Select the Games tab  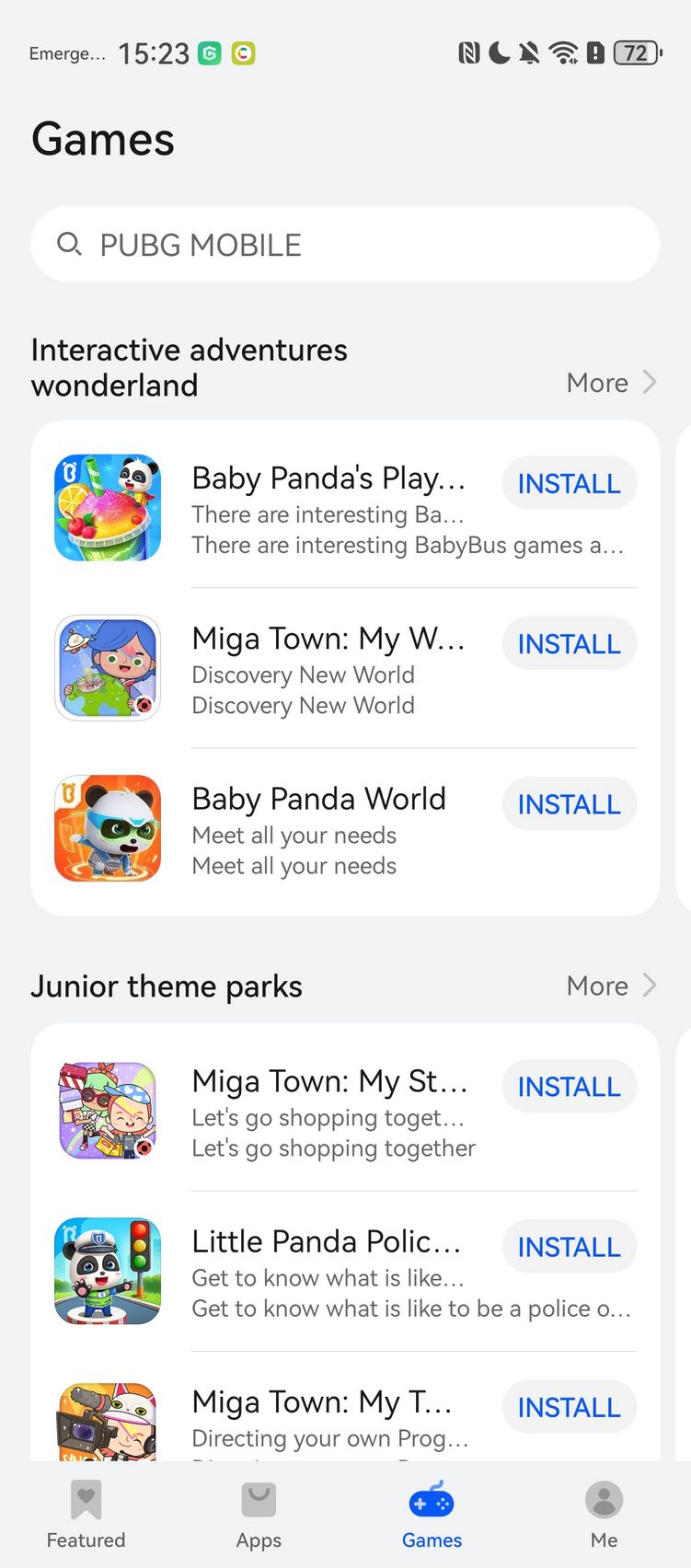(x=432, y=1515)
